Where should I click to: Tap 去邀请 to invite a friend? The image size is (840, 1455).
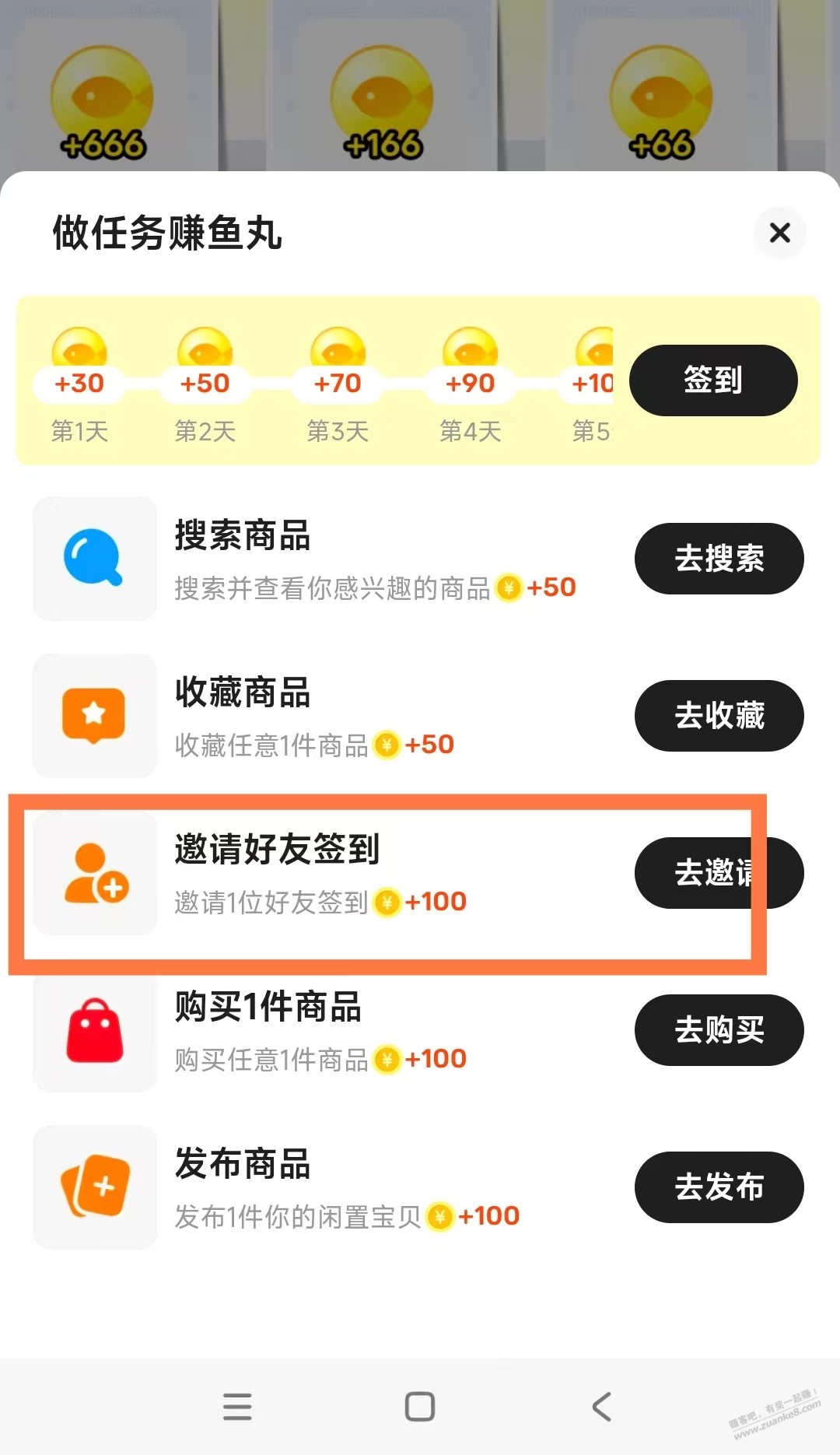pyautogui.click(x=719, y=873)
